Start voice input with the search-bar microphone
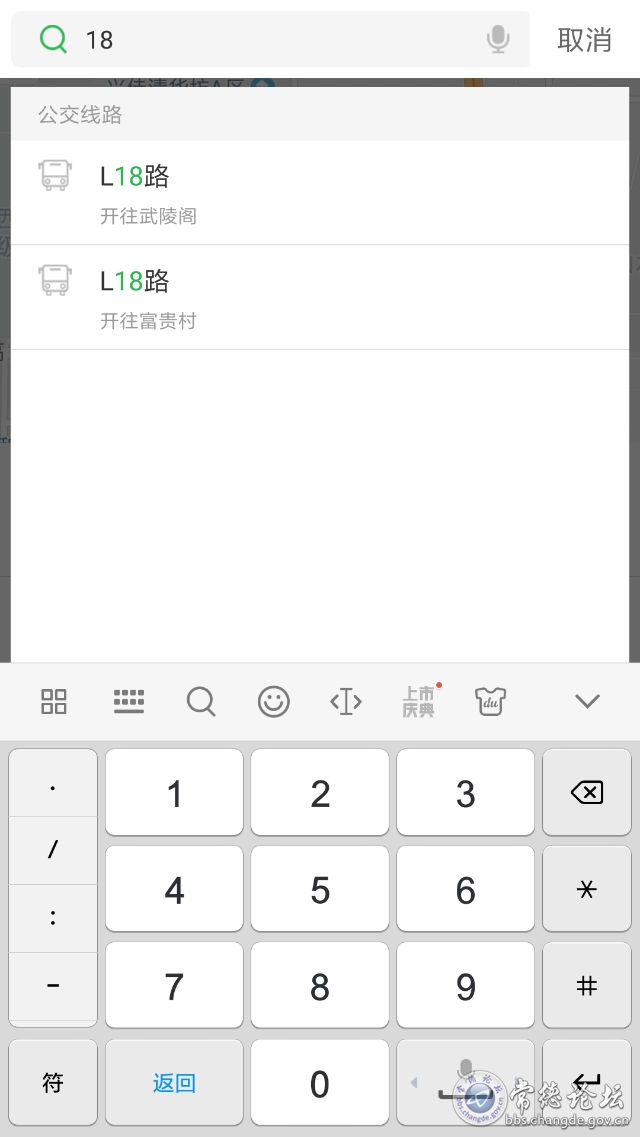 (x=497, y=40)
